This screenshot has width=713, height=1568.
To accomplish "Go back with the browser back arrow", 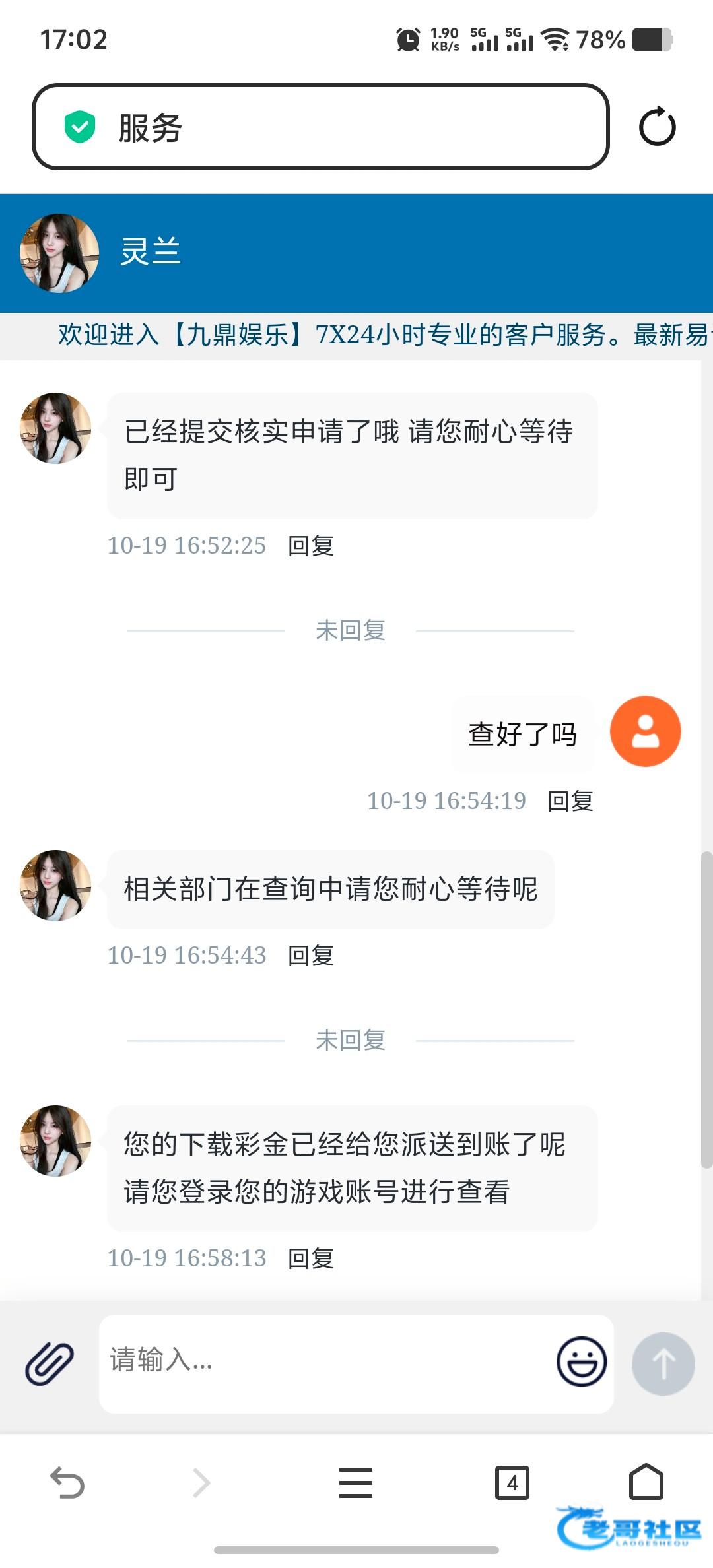I will click(67, 1483).
